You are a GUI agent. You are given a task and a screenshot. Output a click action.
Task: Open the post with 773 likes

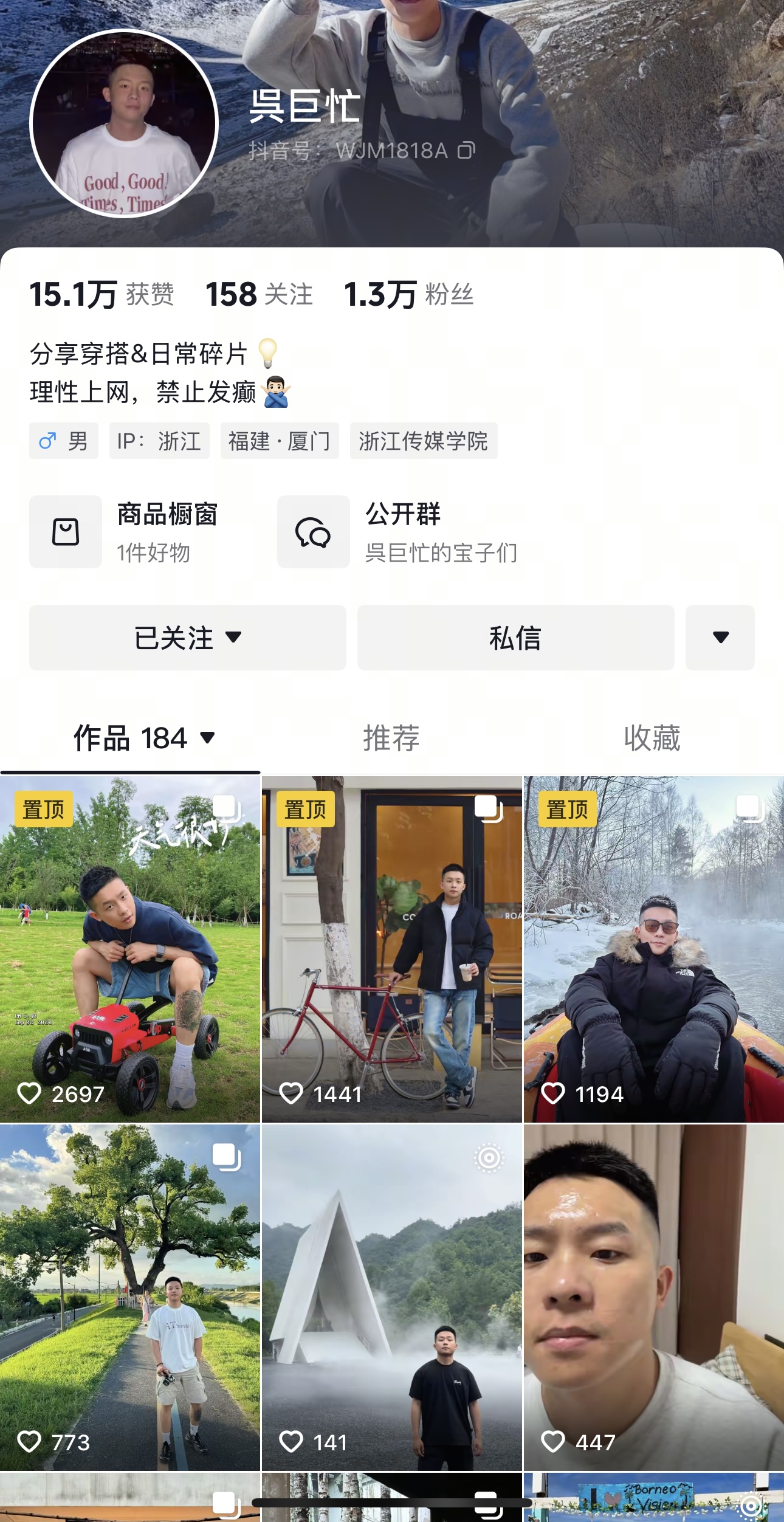pyautogui.click(x=130, y=1297)
